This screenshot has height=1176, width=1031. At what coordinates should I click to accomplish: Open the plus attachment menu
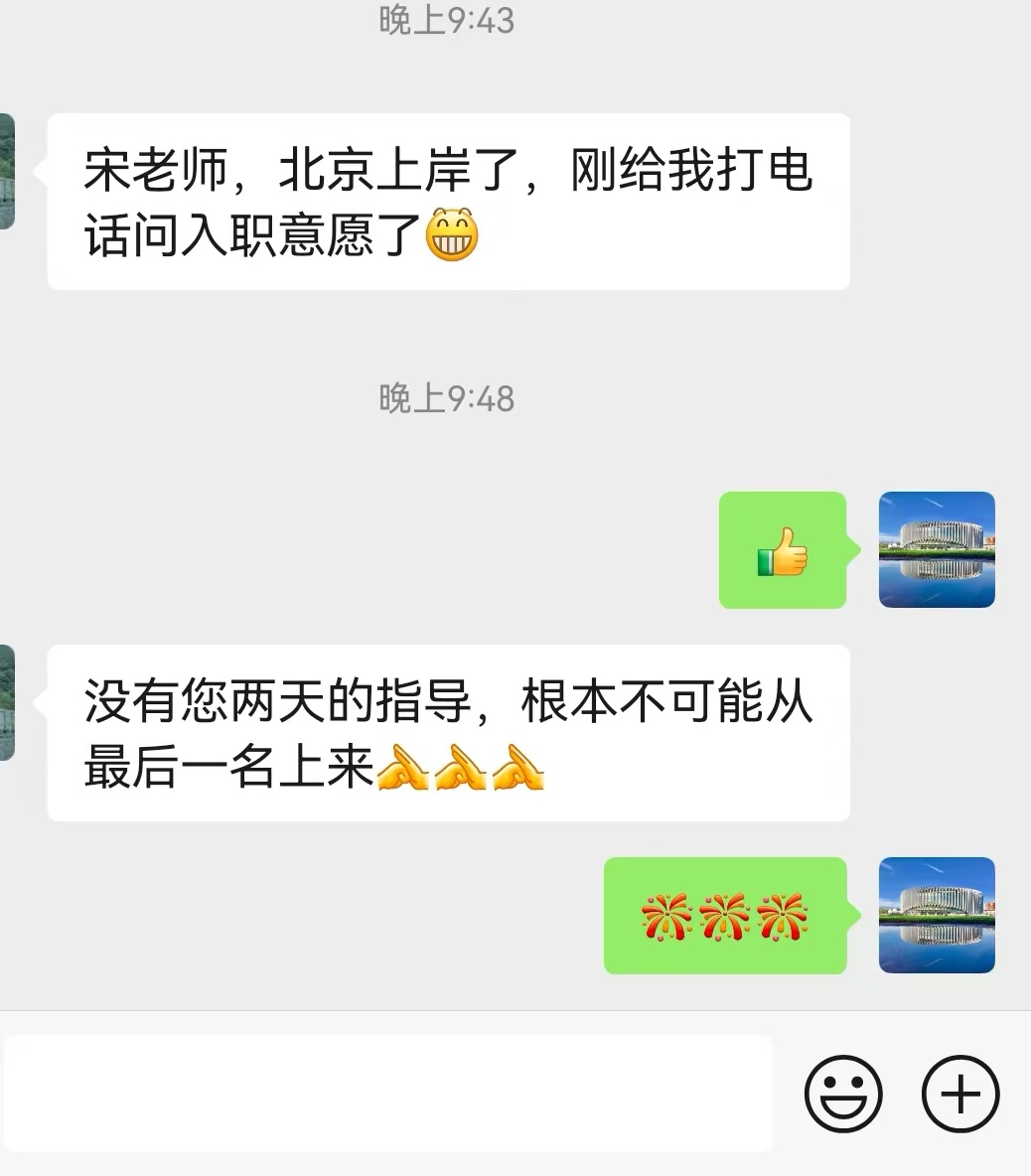(x=960, y=1094)
